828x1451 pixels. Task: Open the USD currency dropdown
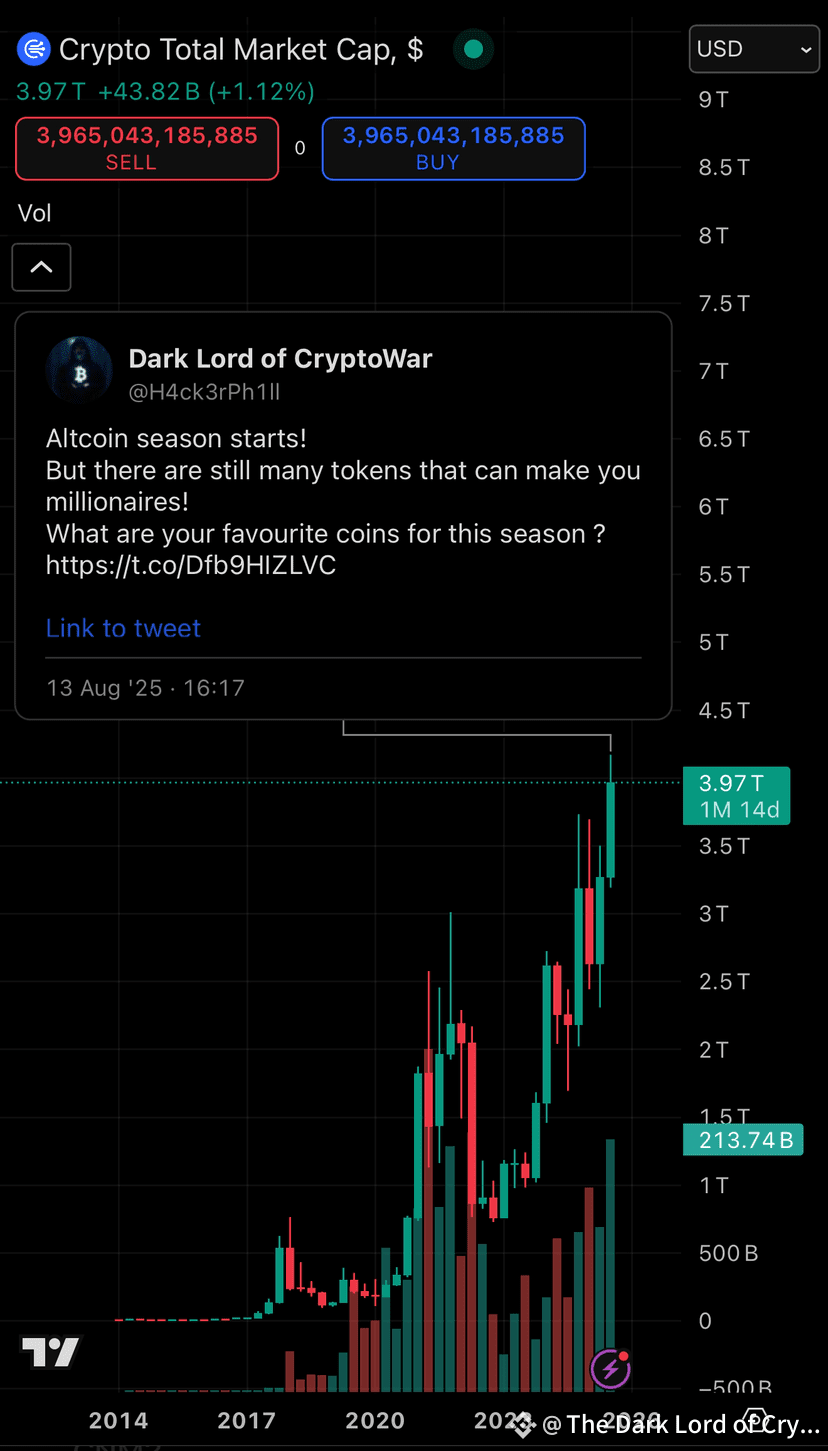pos(754,48)
